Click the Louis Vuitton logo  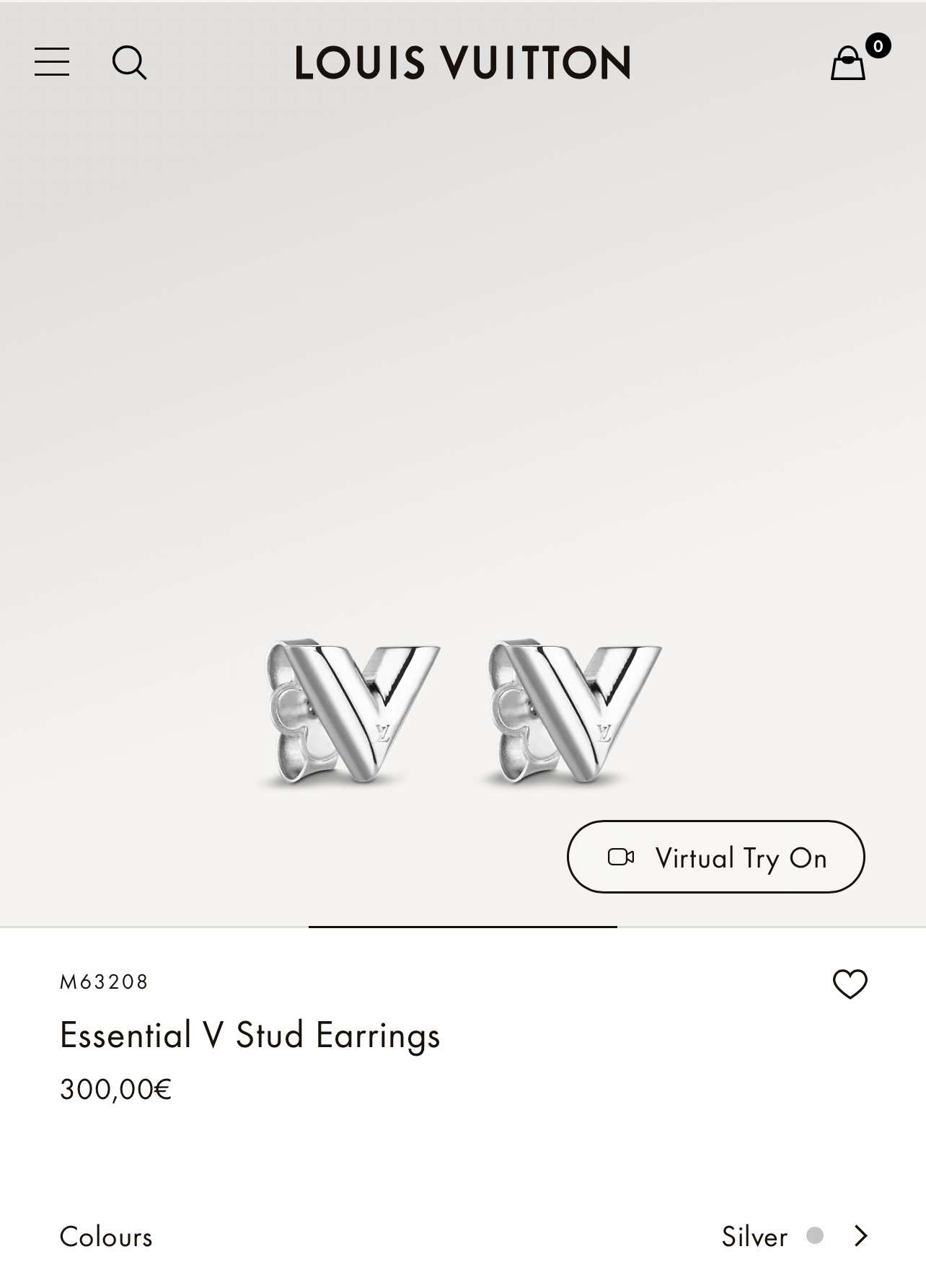click(x=462, y=63)
